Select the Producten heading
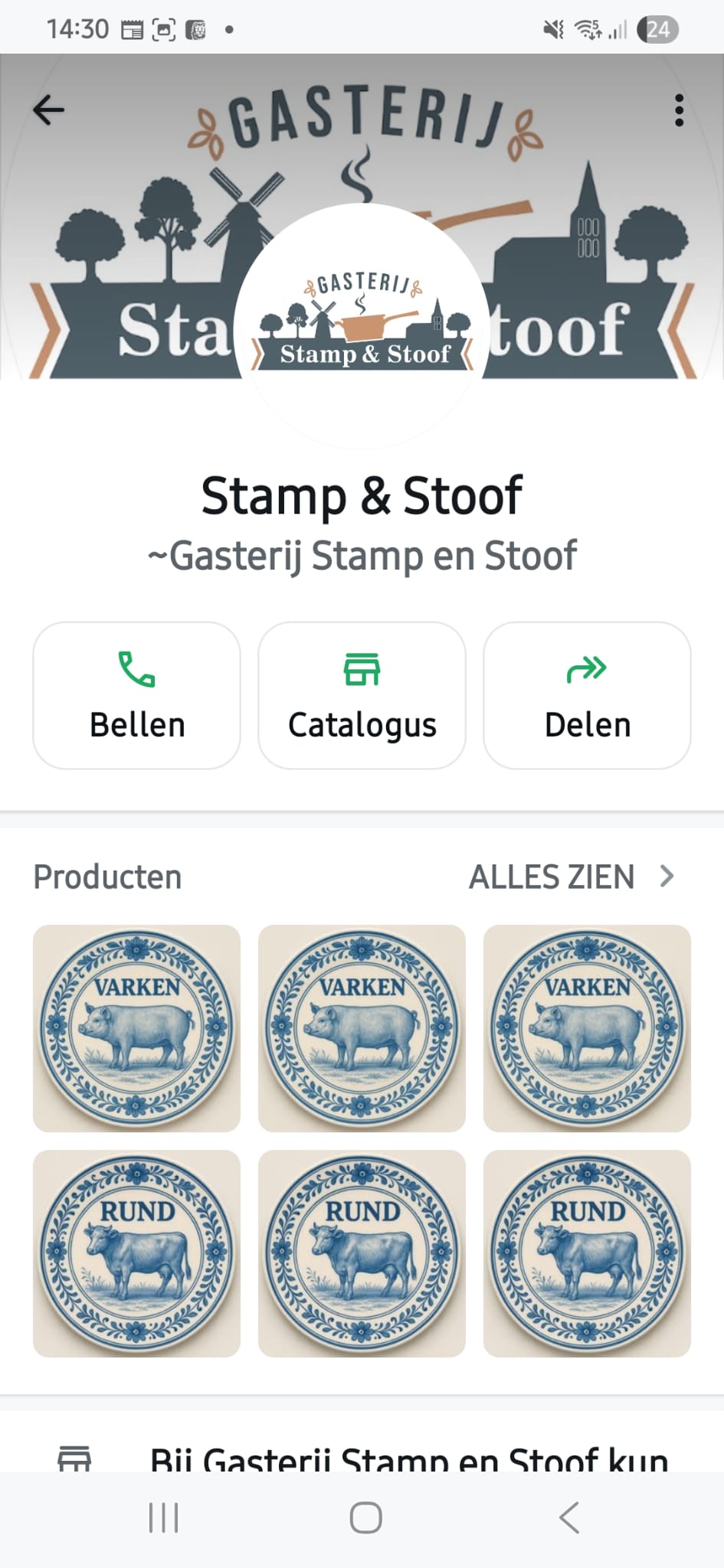This screenshot has height=1568, width=724. coord(106,875)
